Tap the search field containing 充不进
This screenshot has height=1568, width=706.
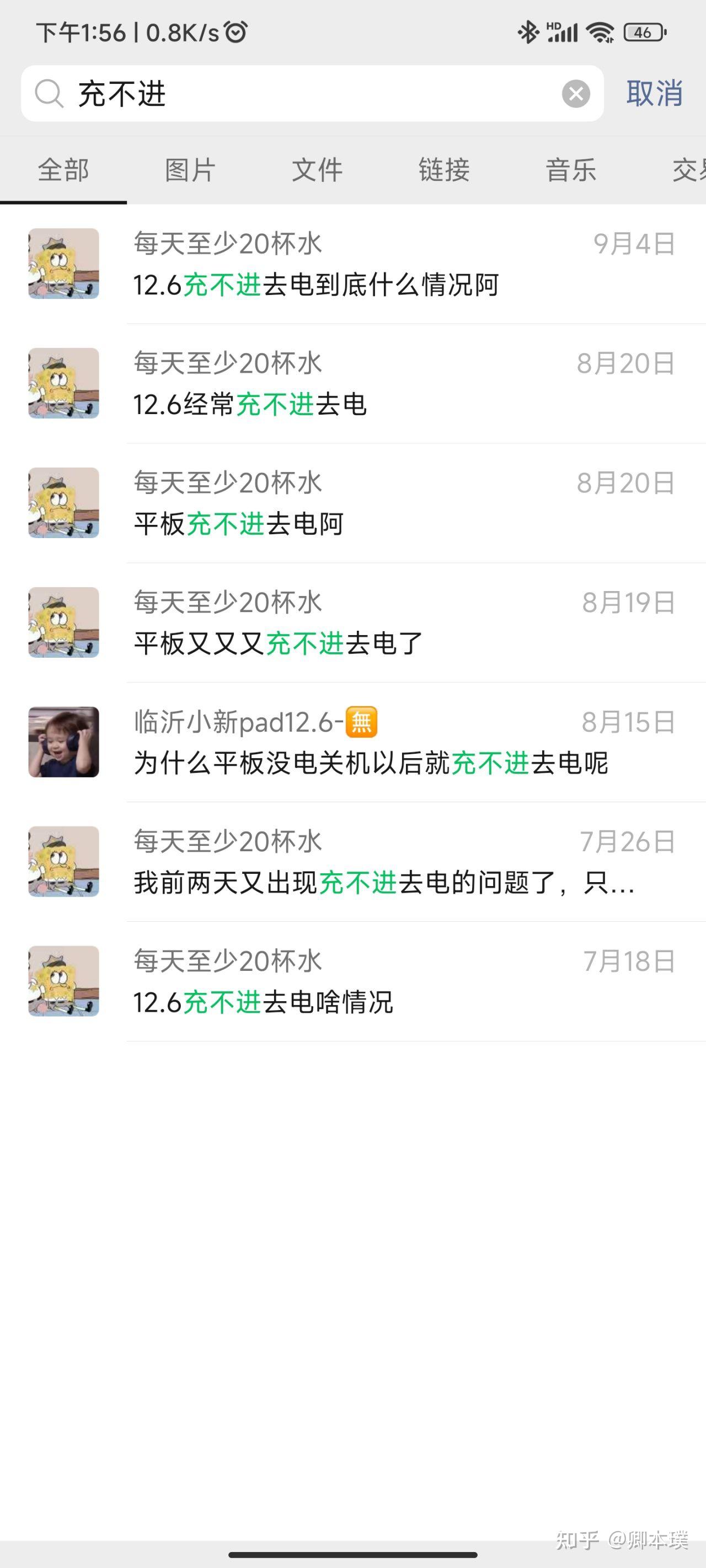[x=304, y=94]
